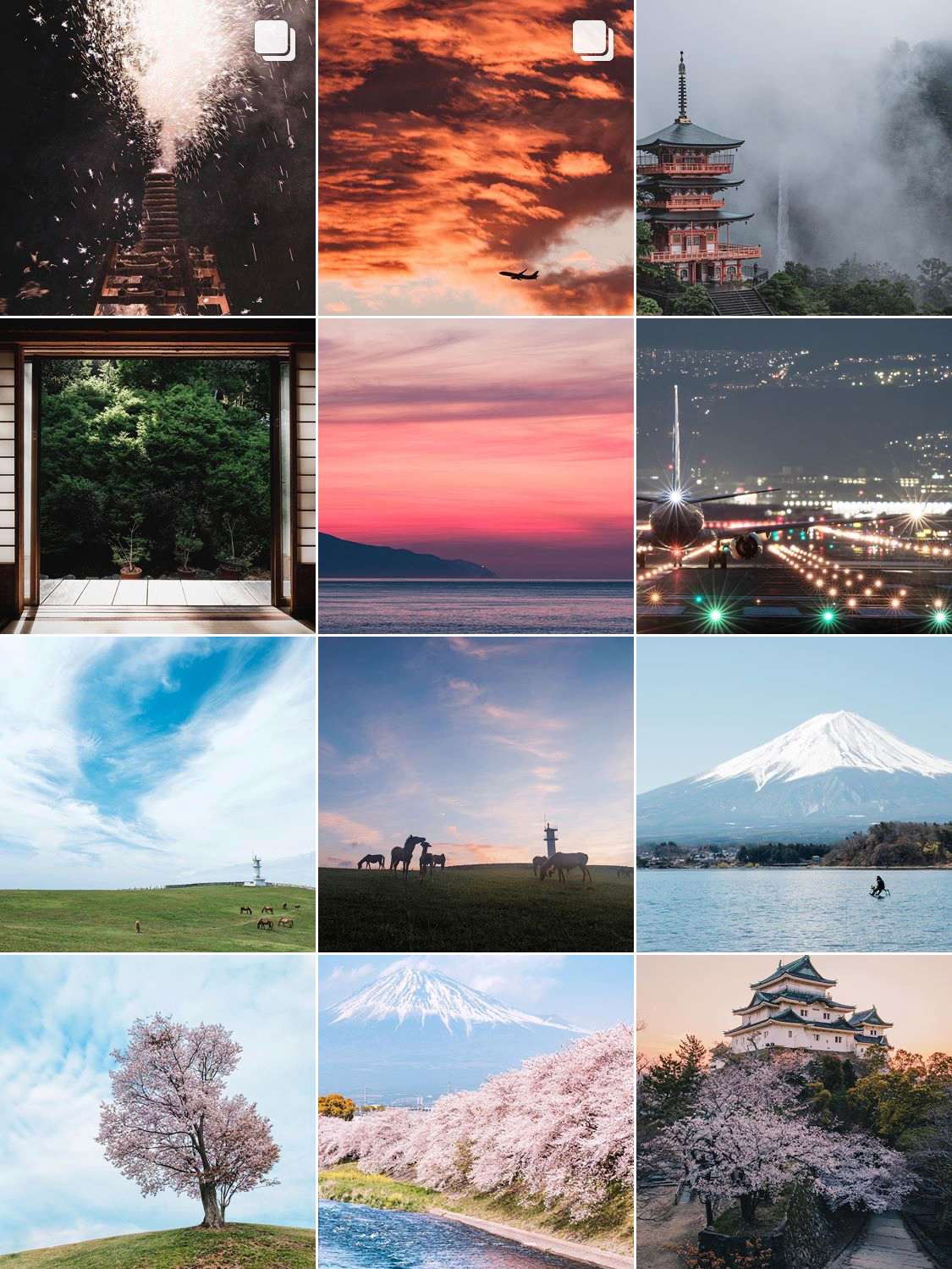View the red pagoda in mist post
The width and height of the screenshot is (952, 1269).
[794, 157]
